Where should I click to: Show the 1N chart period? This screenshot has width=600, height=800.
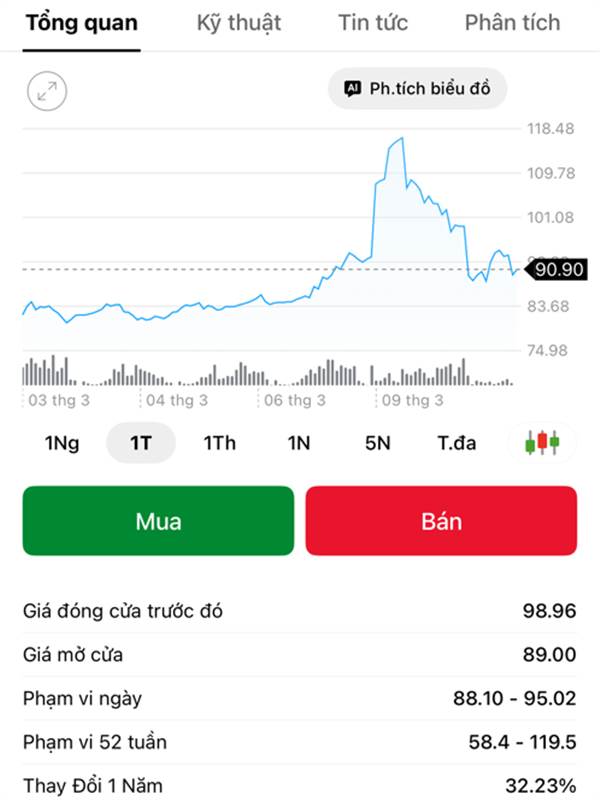click(x=299, y=443)
